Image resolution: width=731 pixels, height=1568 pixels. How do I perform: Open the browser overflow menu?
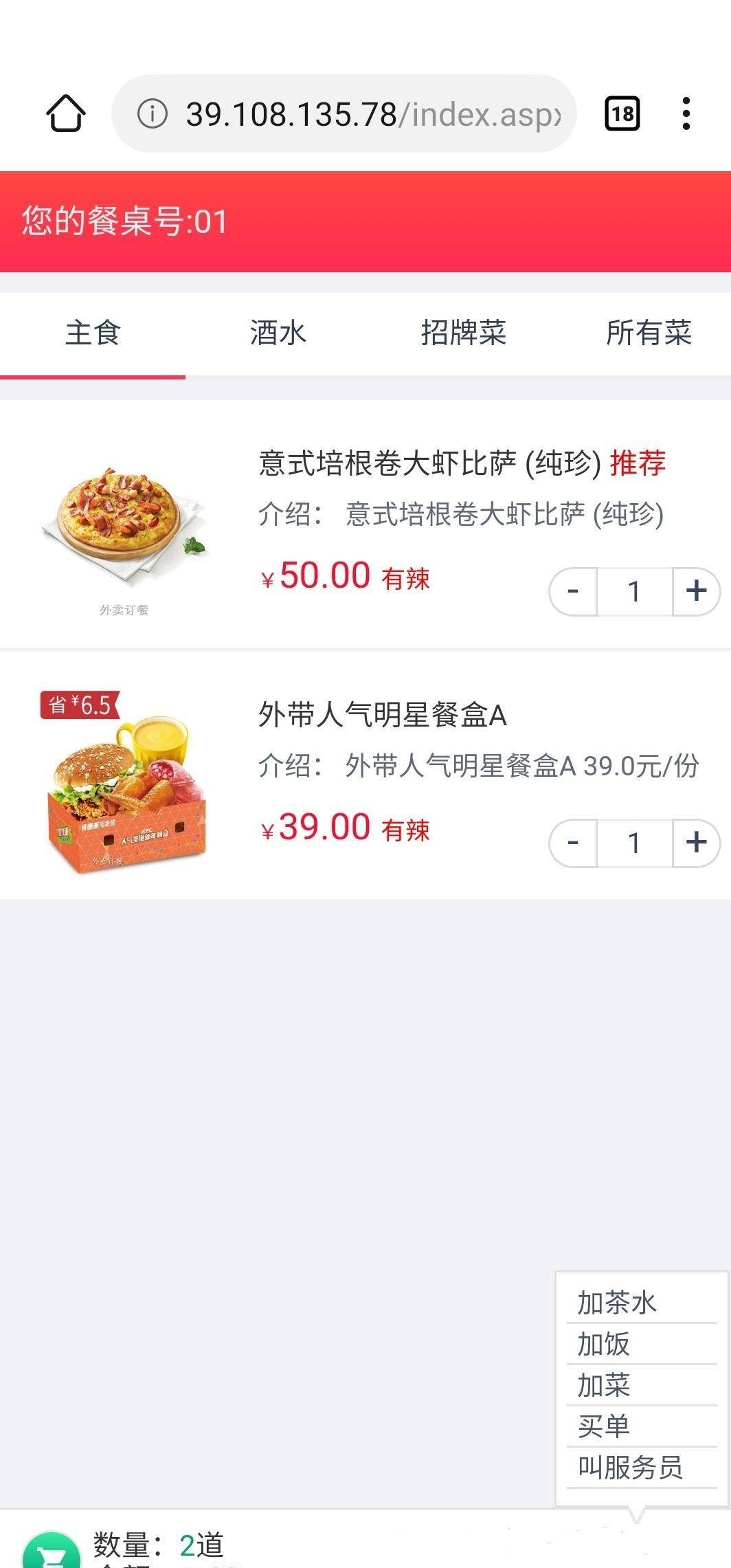coord(686,113)
